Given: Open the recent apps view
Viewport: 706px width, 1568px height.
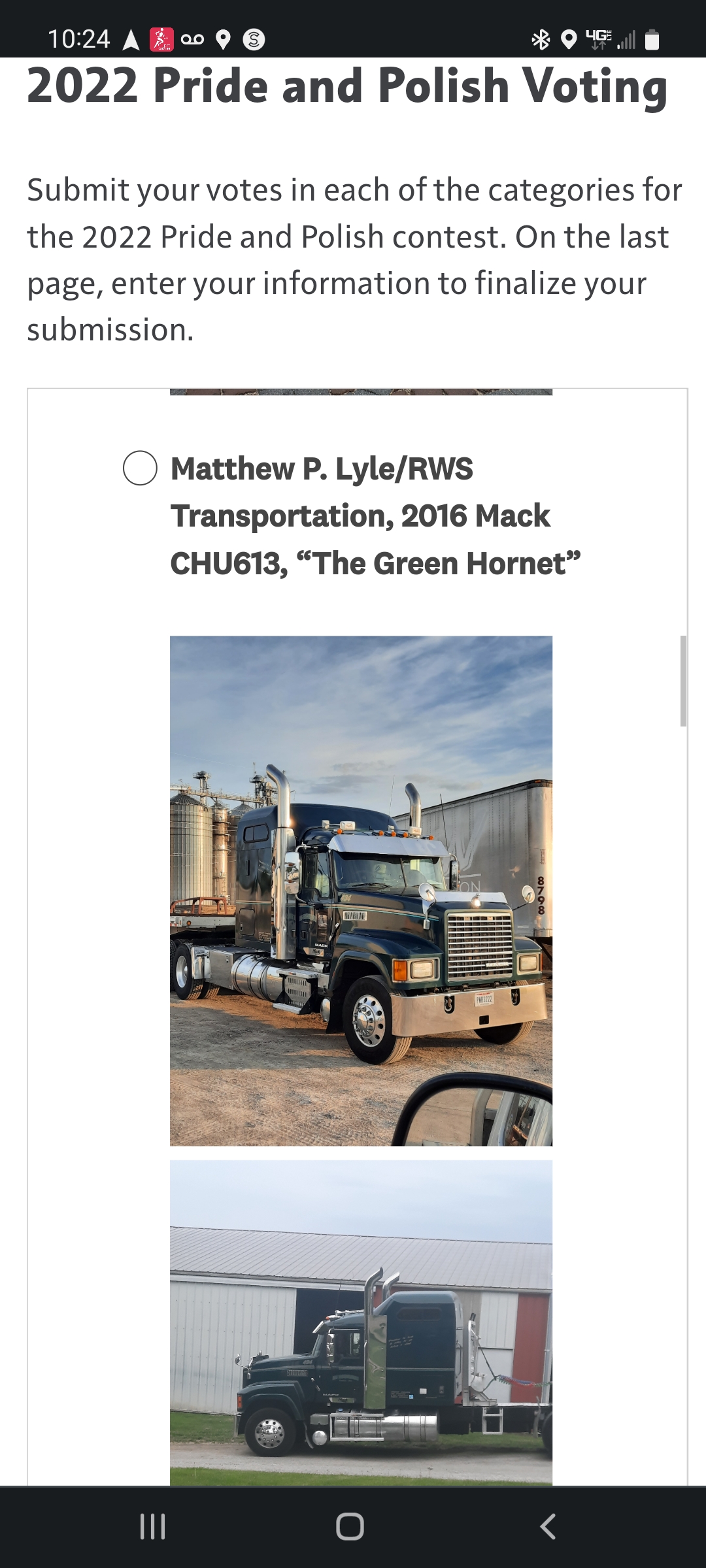Looking at the screenshot, I should (152, 1526).
